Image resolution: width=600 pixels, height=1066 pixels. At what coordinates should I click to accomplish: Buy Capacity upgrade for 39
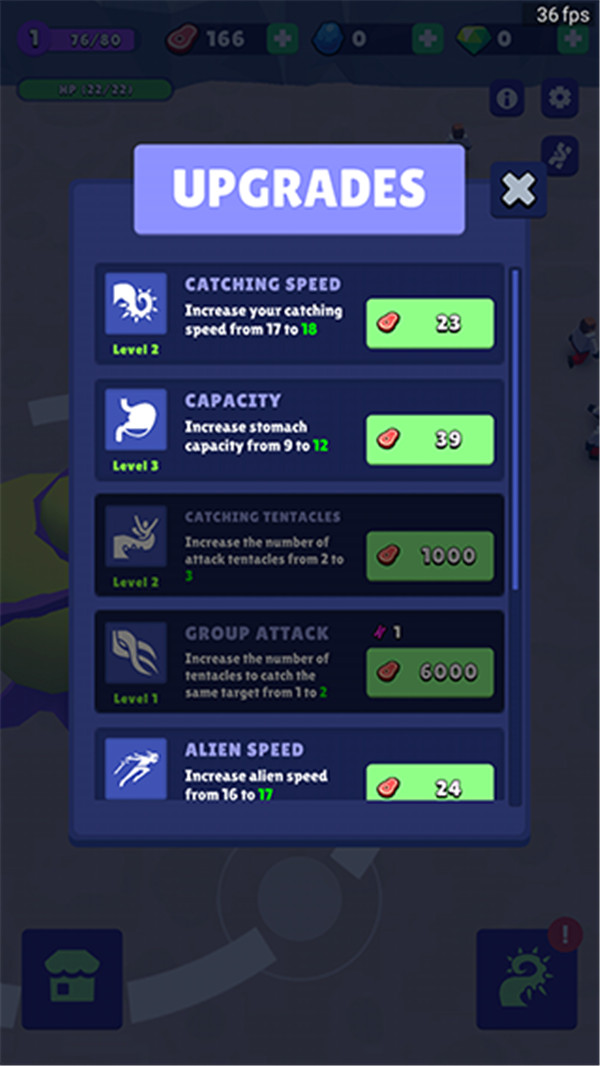click(x=430, y=440)
